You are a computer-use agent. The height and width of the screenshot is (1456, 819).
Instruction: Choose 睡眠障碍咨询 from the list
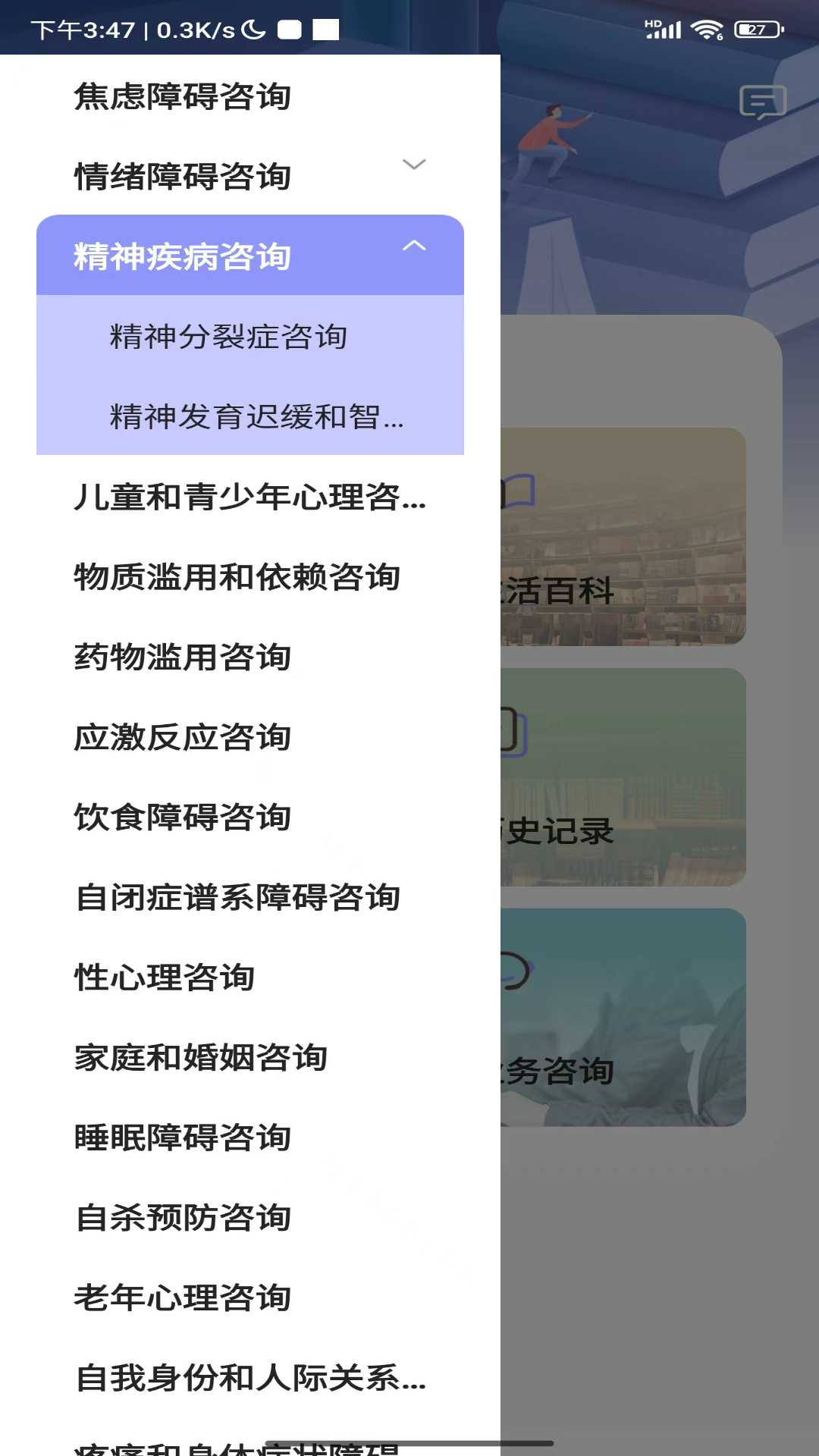183,1138
